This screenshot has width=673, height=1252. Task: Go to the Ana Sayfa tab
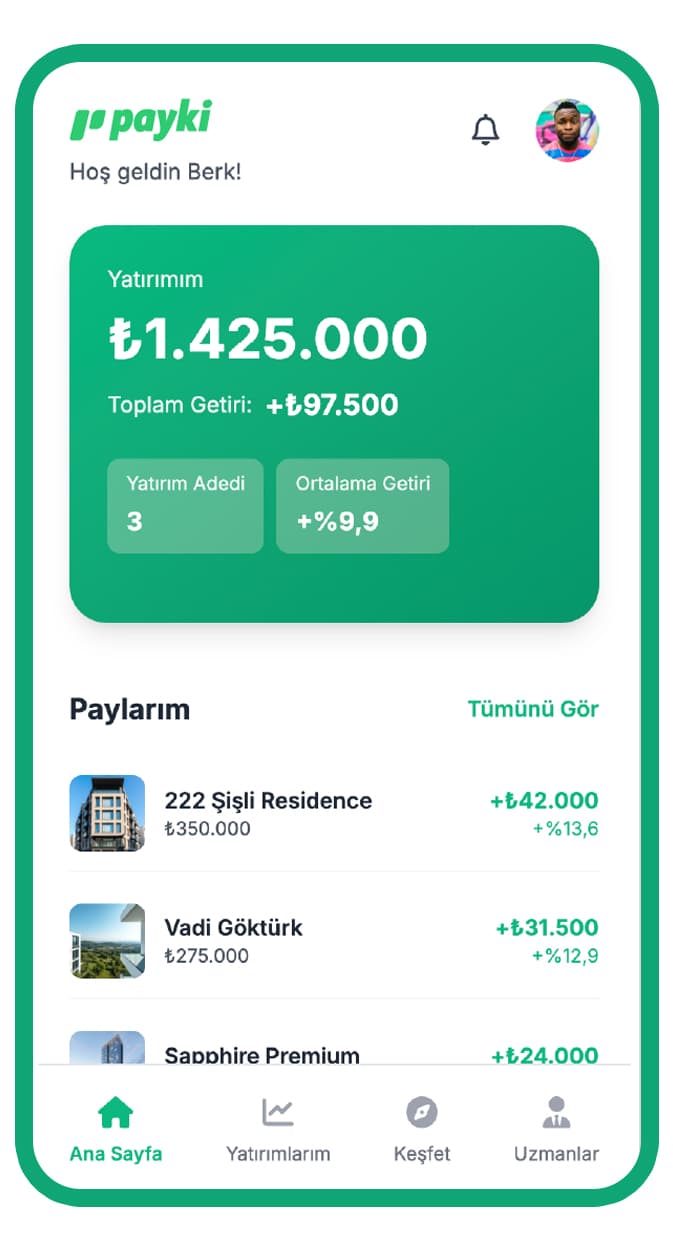coord(116,1129)
